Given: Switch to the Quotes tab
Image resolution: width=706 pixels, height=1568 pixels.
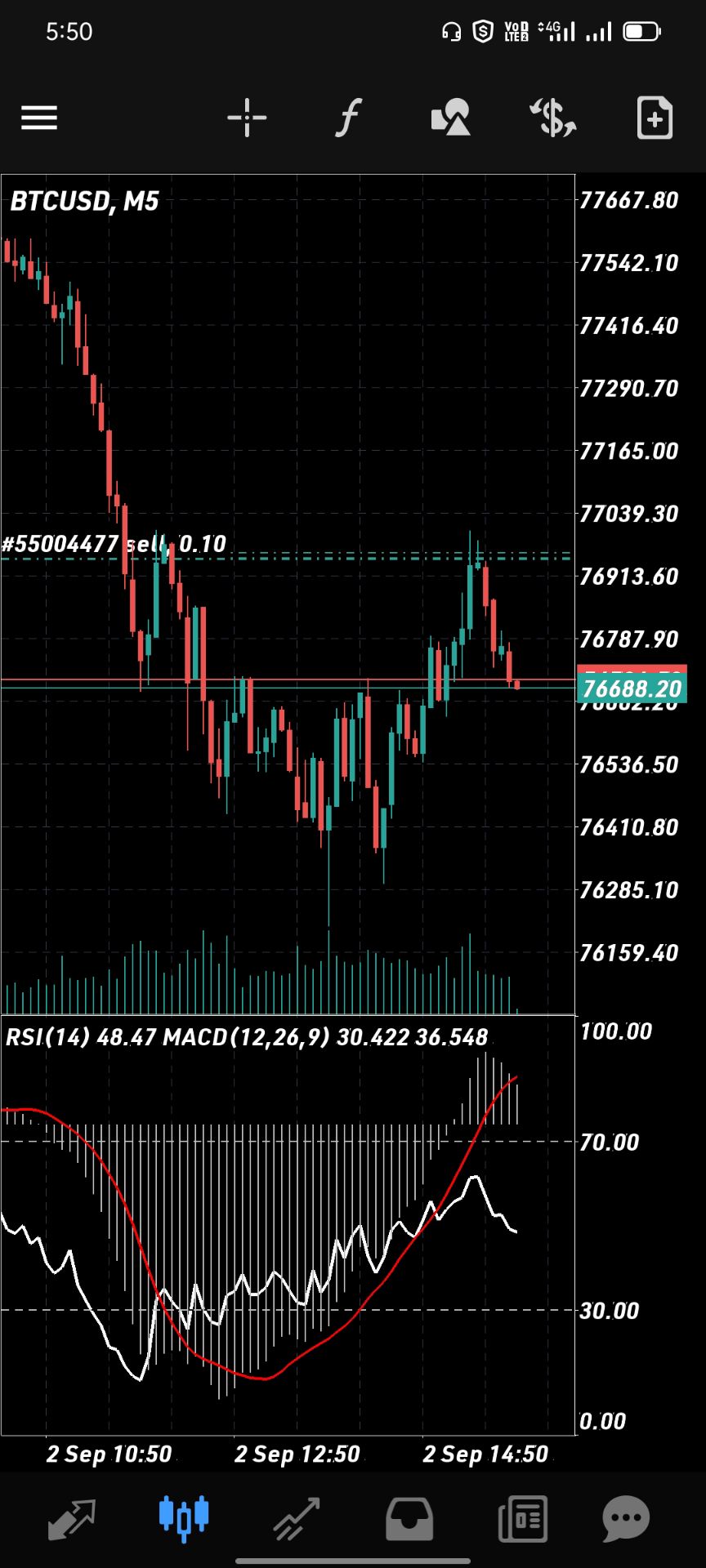Looking at the screenshot, I should [x=72, y=1519].
